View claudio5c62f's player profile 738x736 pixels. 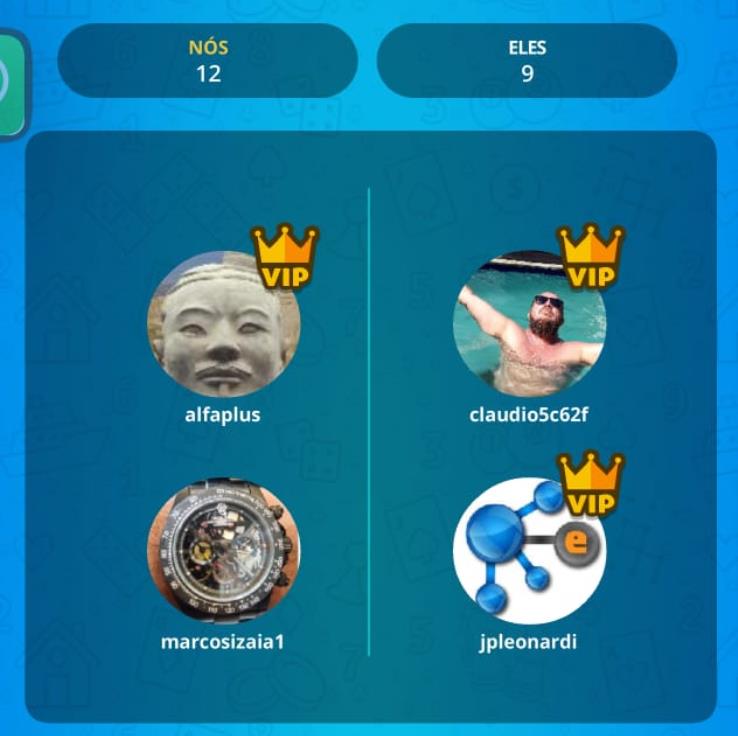tap(529, 326)
